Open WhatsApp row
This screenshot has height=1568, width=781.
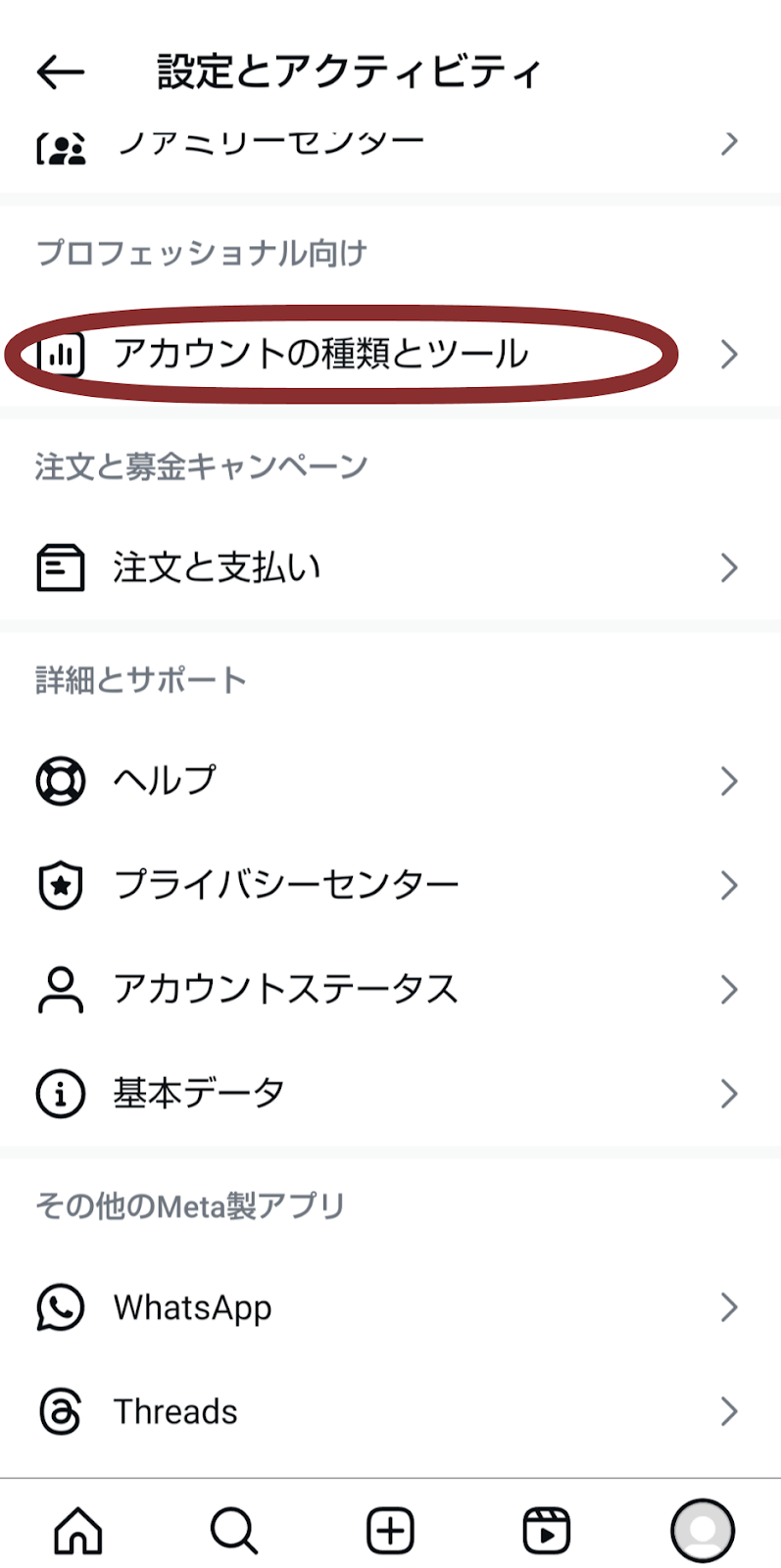390,1307
